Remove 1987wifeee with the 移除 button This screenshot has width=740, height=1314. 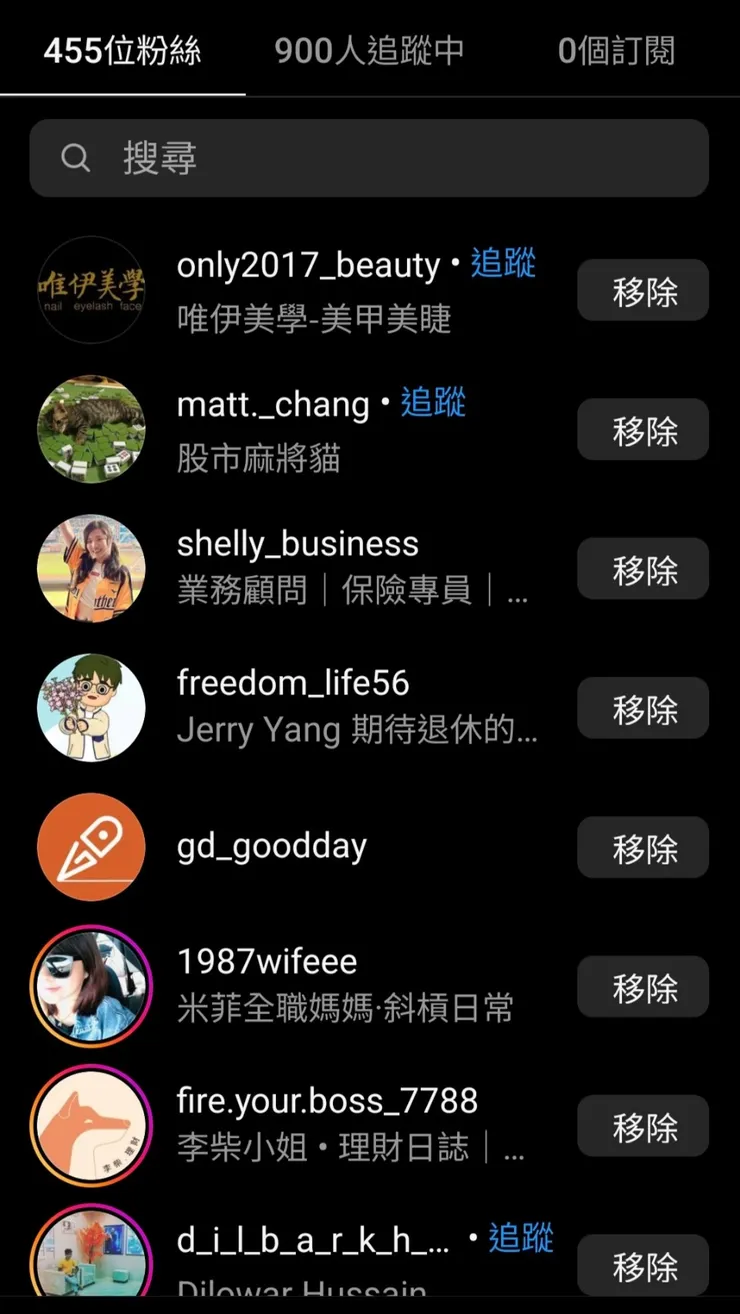tap(643, 986)
